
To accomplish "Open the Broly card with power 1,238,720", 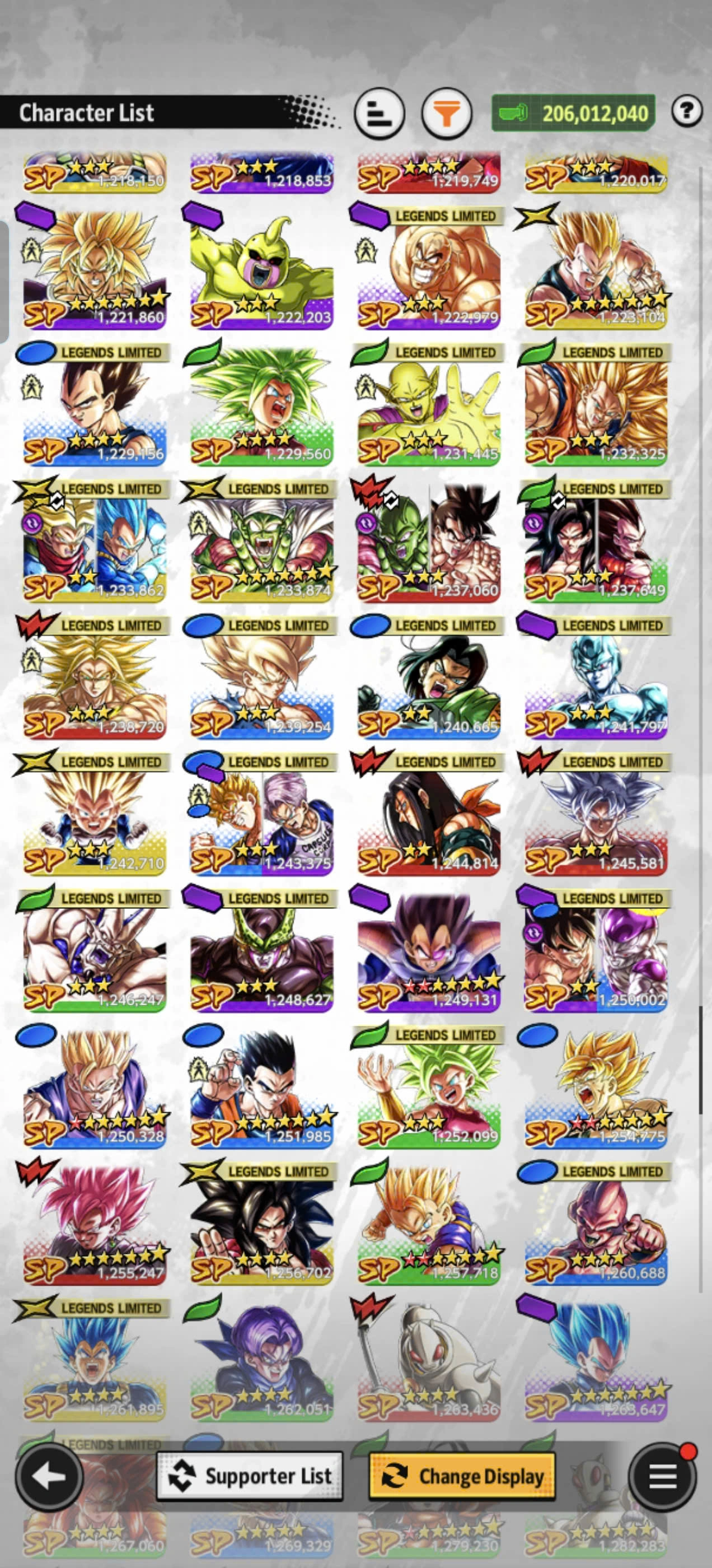I will point(95,682).
